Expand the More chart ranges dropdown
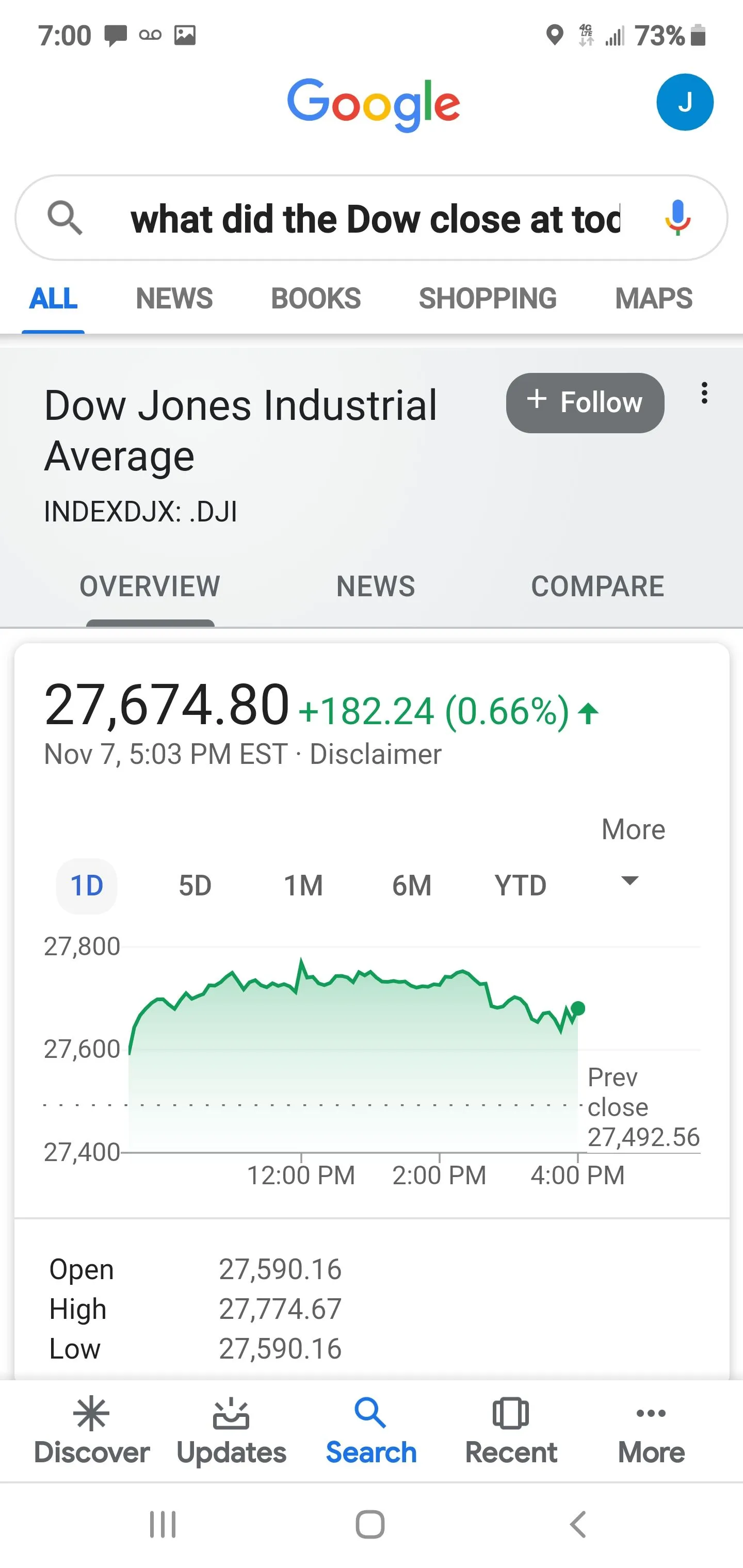743x1568 pixels. click(632, 852)
